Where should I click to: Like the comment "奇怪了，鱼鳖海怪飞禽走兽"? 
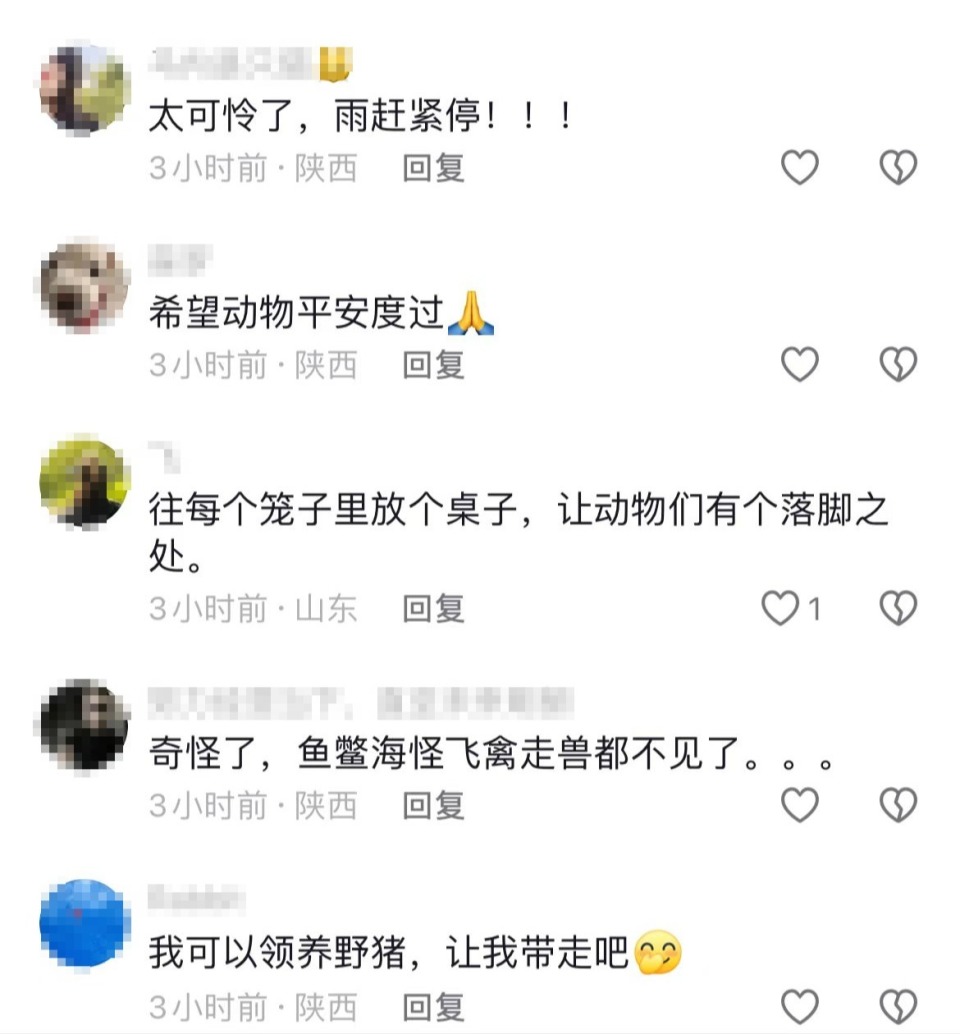(x=799, y=804)
